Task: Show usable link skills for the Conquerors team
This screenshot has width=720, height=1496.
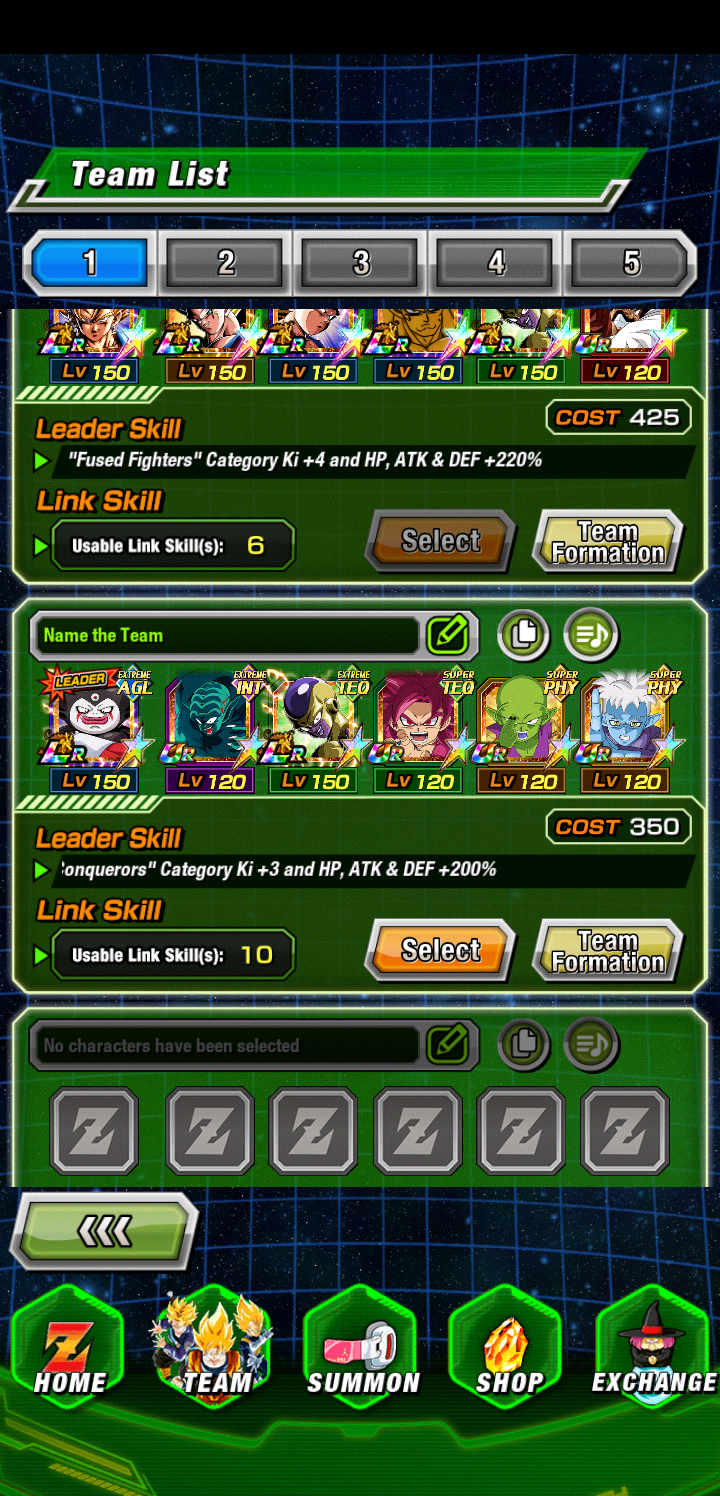Action: pyautogui.click(x=172, y=955)
